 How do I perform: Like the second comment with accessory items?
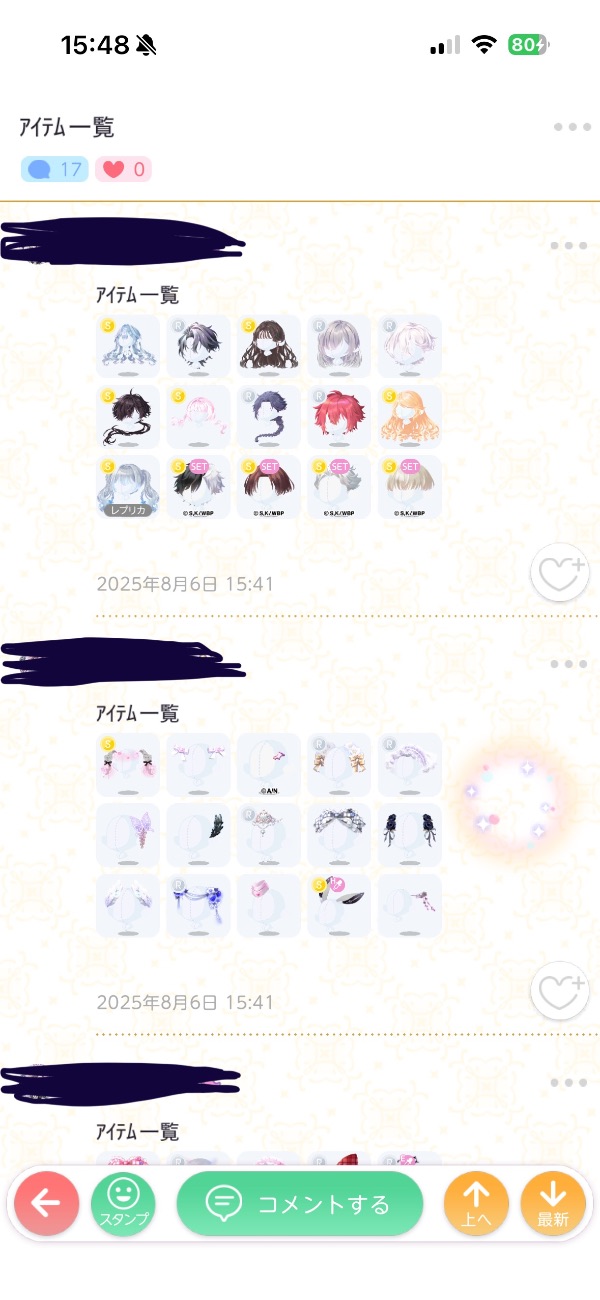(559, 991)
